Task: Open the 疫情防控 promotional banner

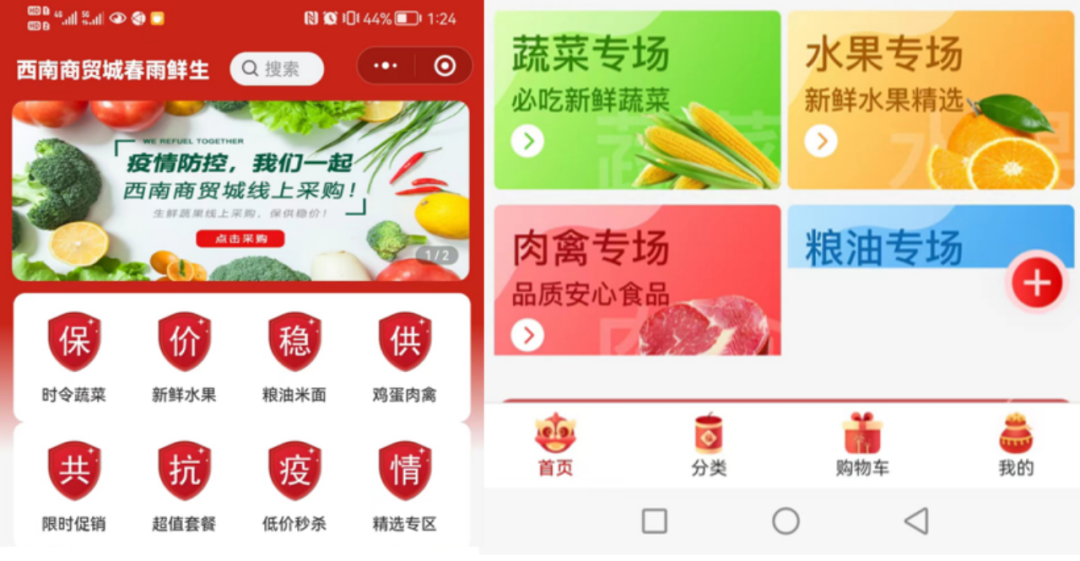Action: pos(240,190)
